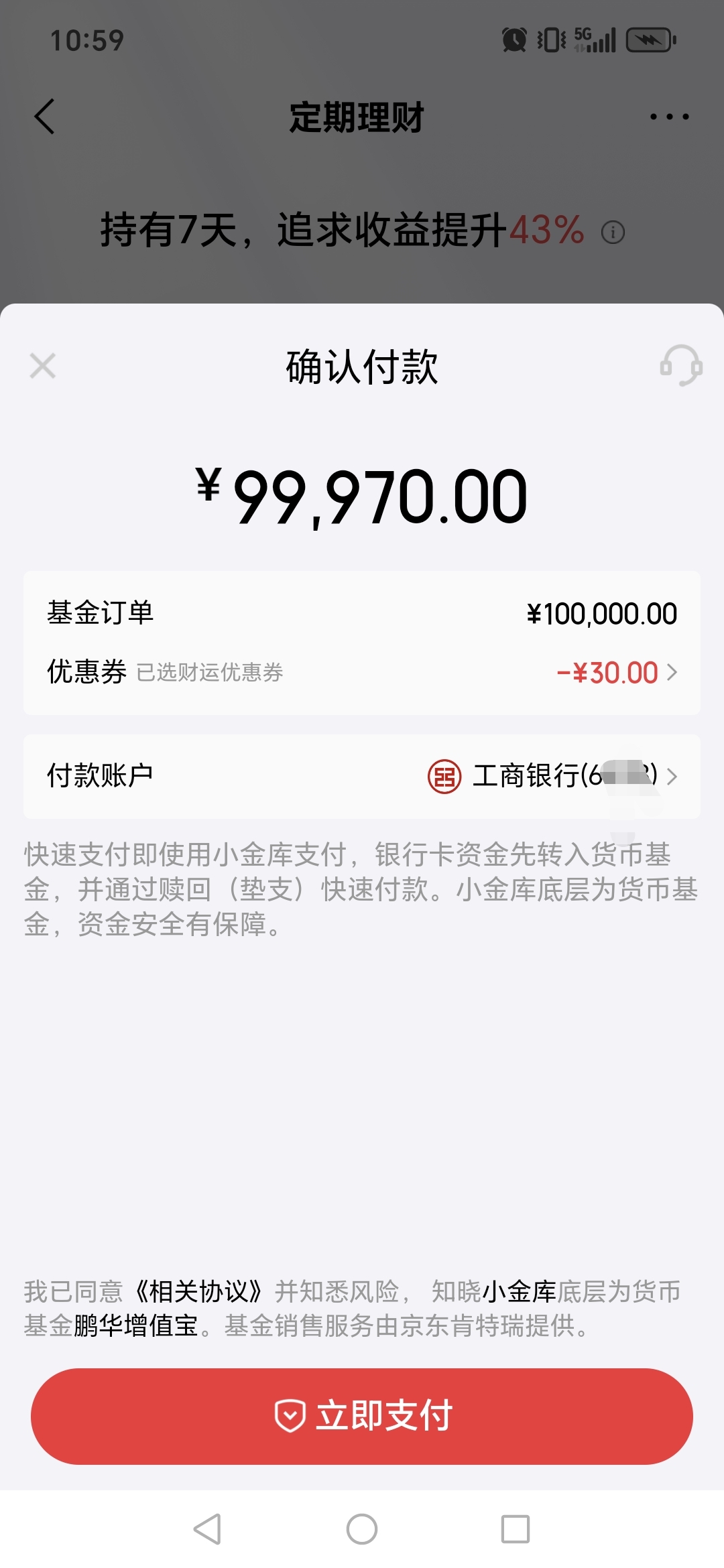The height and width of the screenshot is (1568, 724).
Task: Tap the system home button
Action: click(x=362, y=1529)
